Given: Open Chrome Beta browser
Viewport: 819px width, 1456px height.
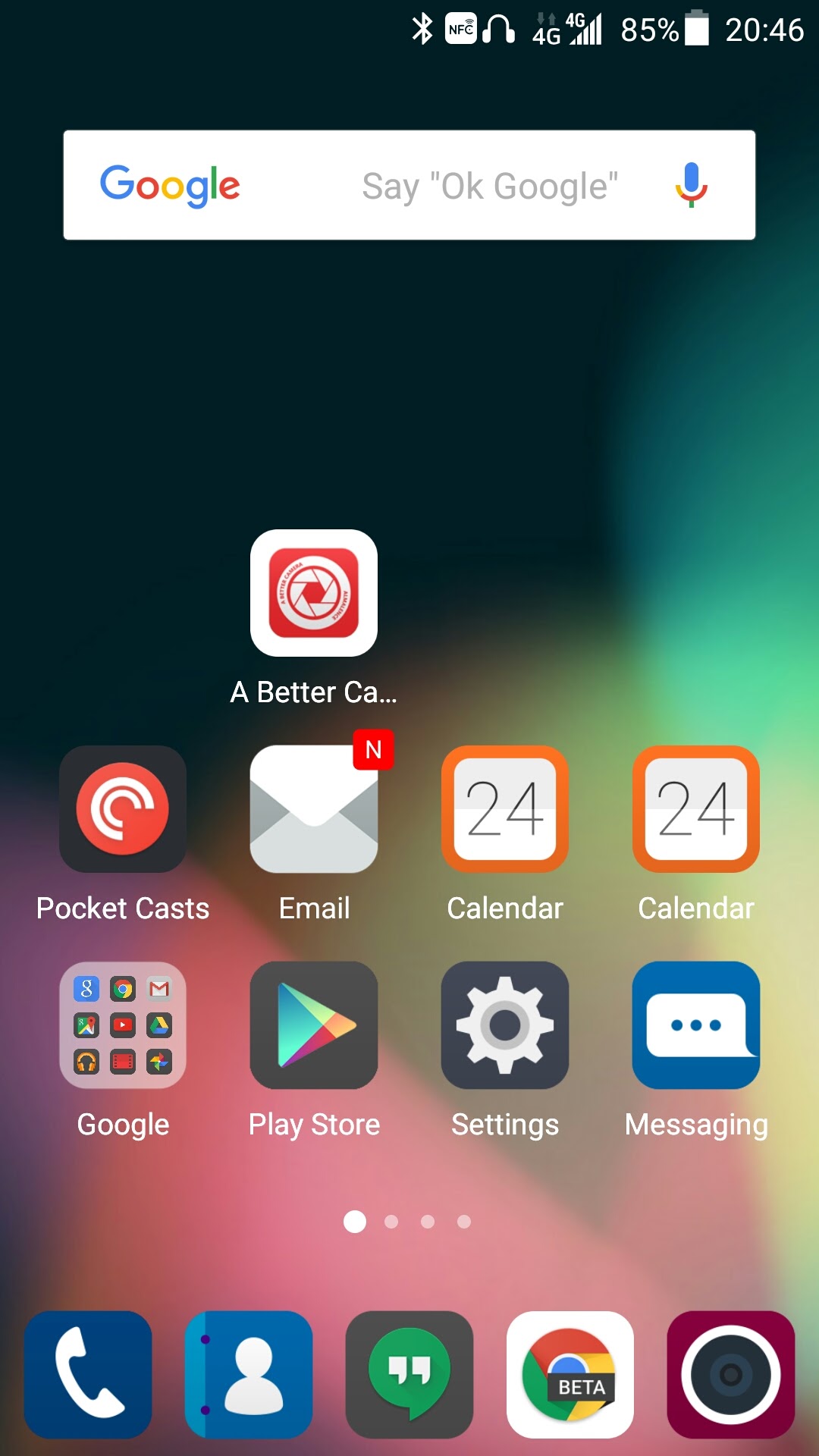Looking at the screenshot, I should tap(570, 1375).
